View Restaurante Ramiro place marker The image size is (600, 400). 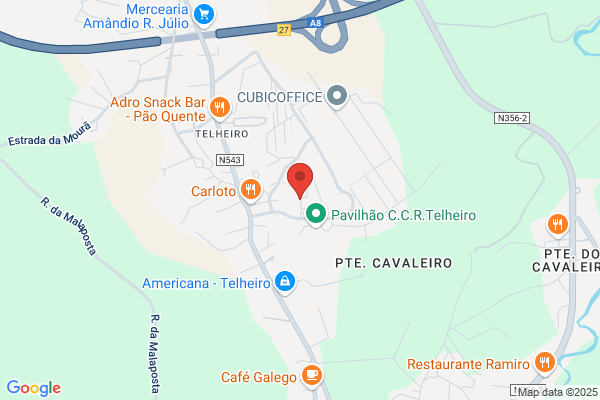pyautogui.click(x=546, y=363)
